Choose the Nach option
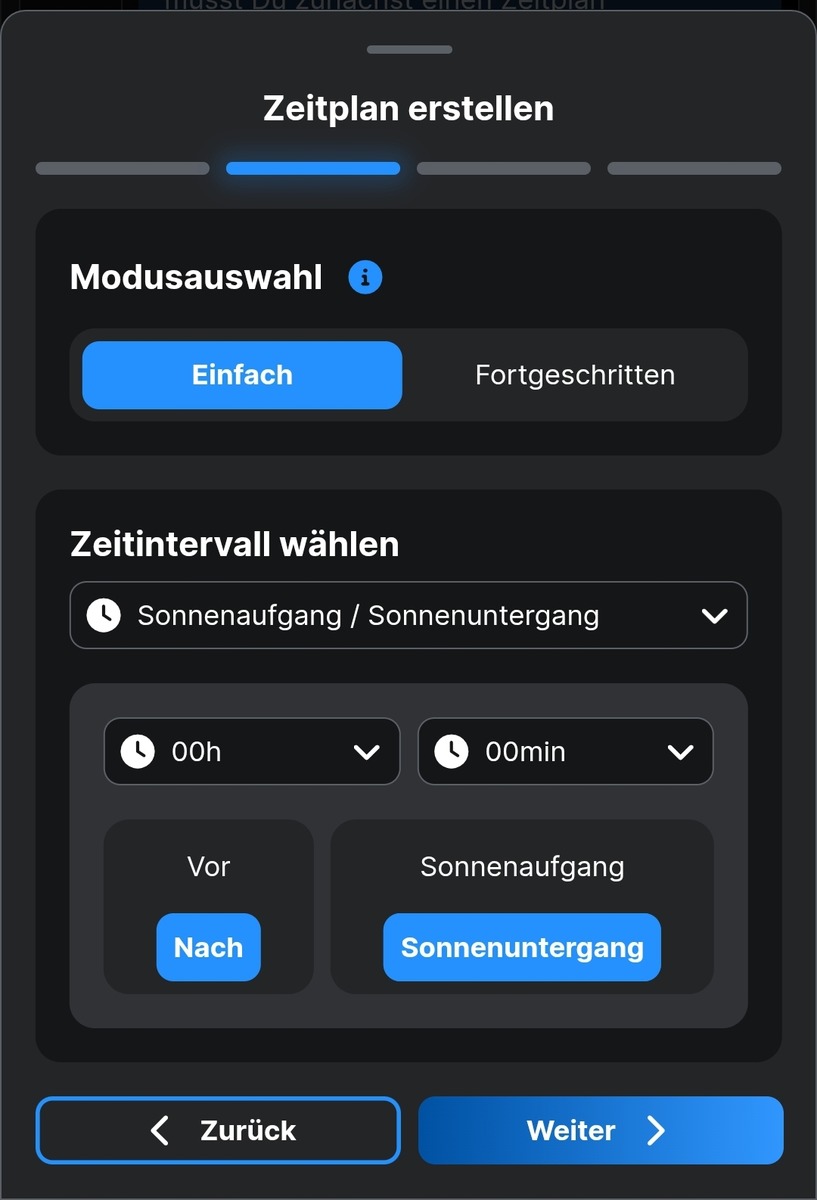 [208, 947]
